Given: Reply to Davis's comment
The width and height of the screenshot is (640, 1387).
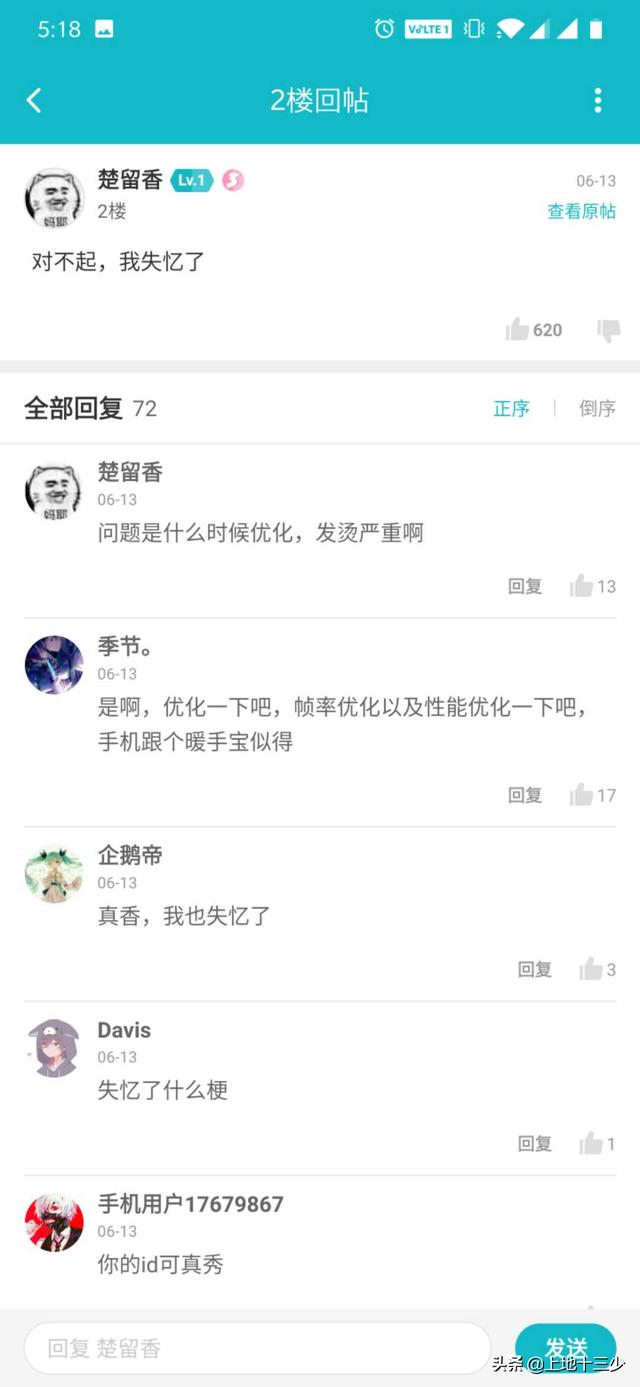Looking at the screenshot, I should click(x=535, y=1143).
